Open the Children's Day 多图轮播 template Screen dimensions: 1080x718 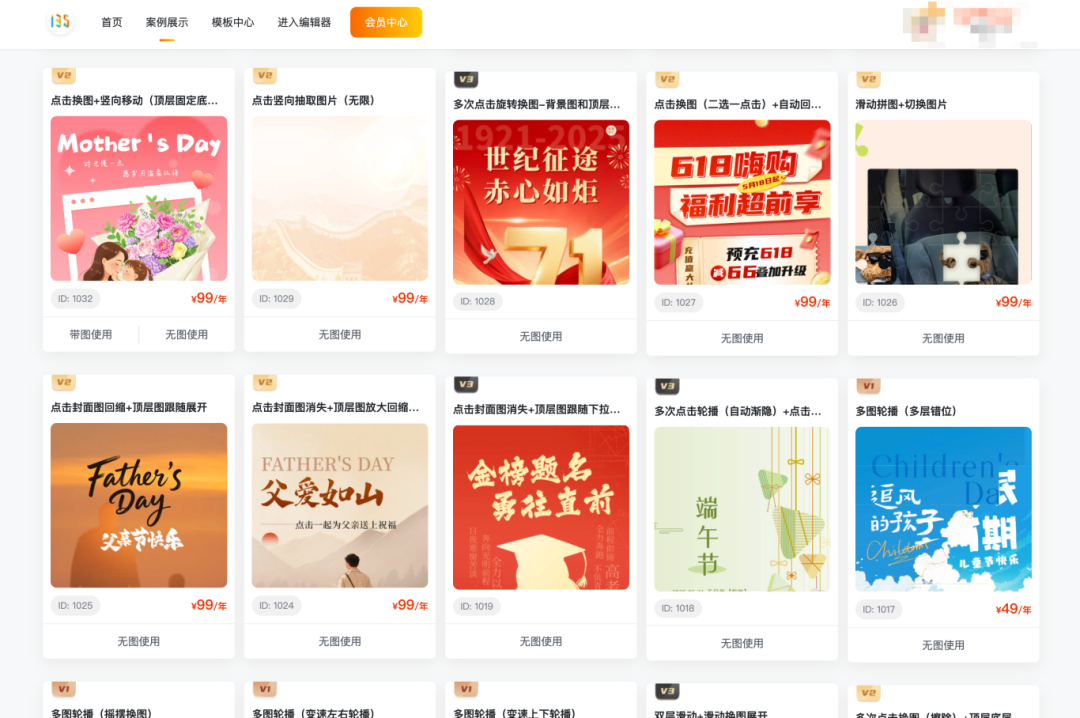tap(943, 509)
